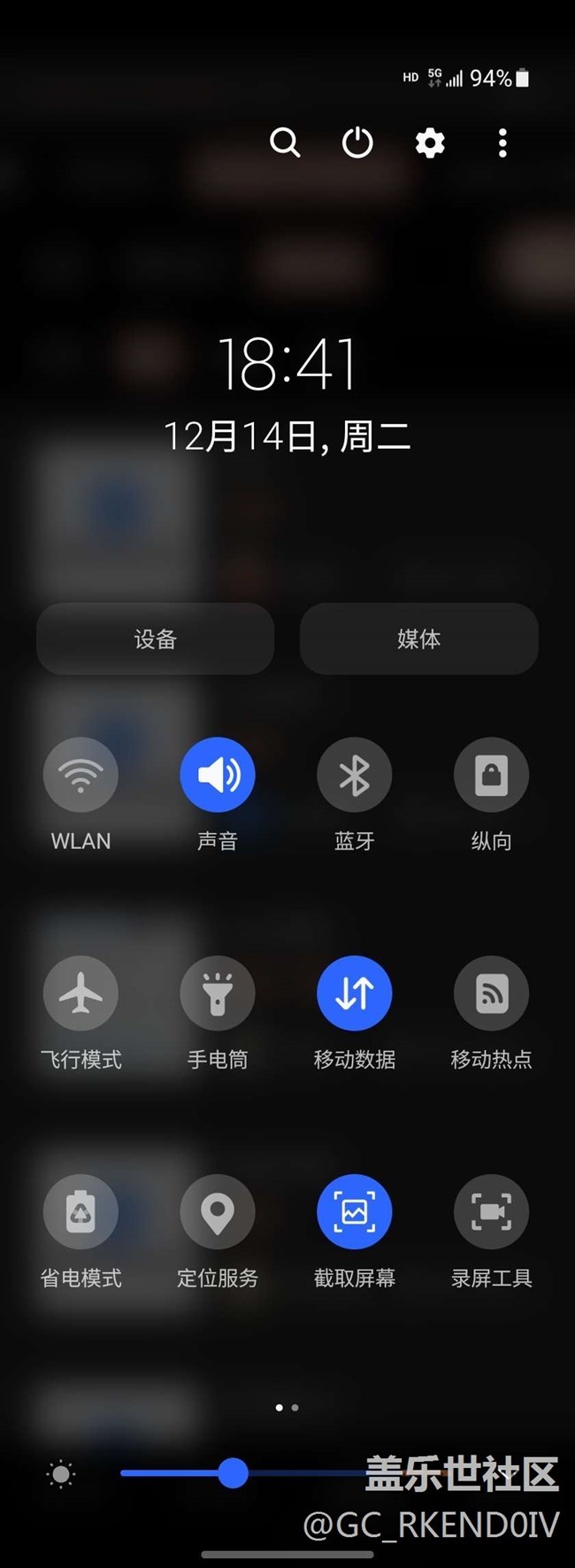The height and width of the screenshot is (1568, 575).
Task: Tap the 截取屏幕 screenshot tile
Action: point(354,1212)
